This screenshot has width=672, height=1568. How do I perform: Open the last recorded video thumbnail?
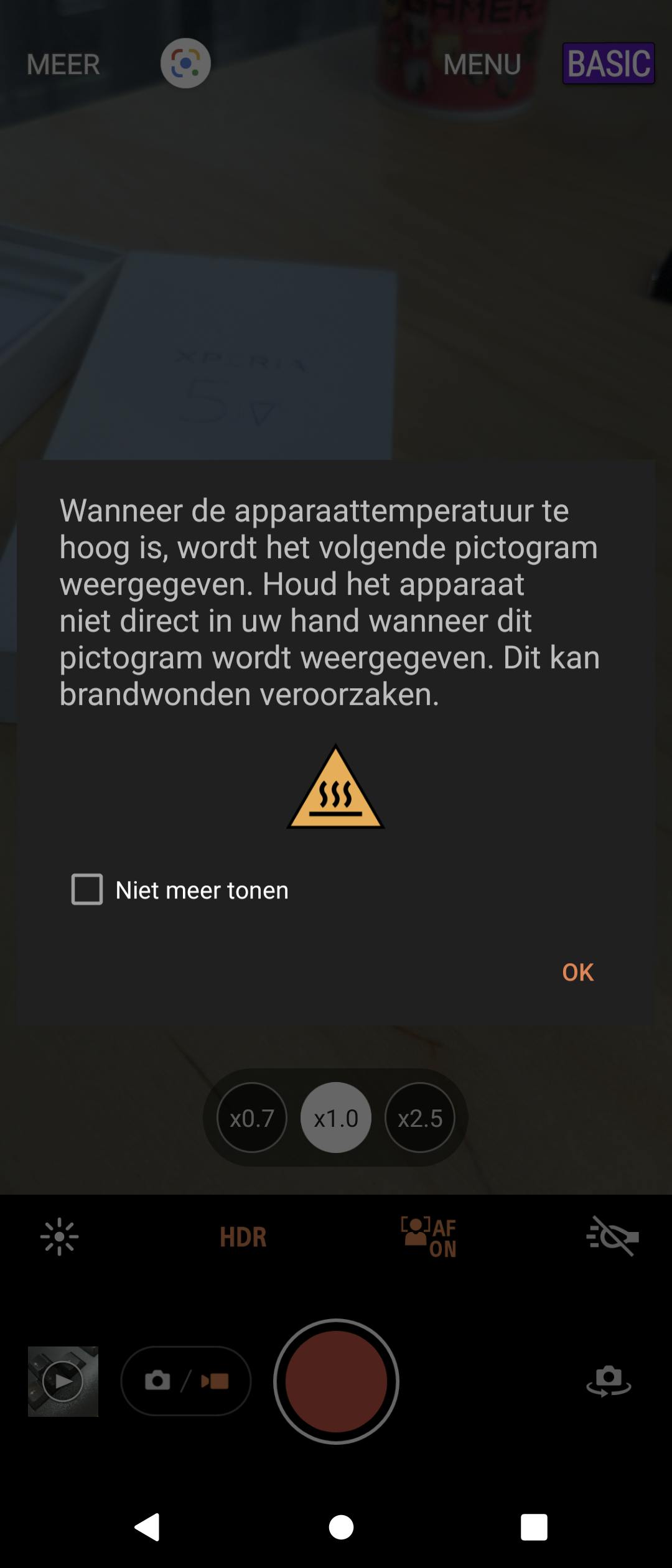(63, 1381)
